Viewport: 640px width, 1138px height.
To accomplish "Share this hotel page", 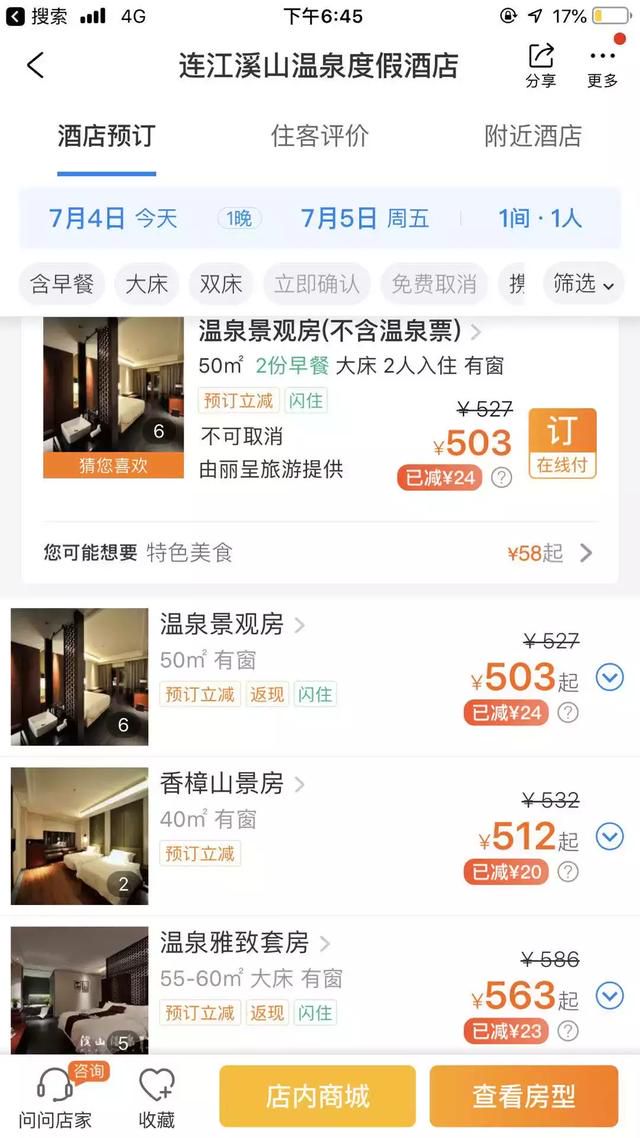I will pyautogui.click(x=541, y=64).
